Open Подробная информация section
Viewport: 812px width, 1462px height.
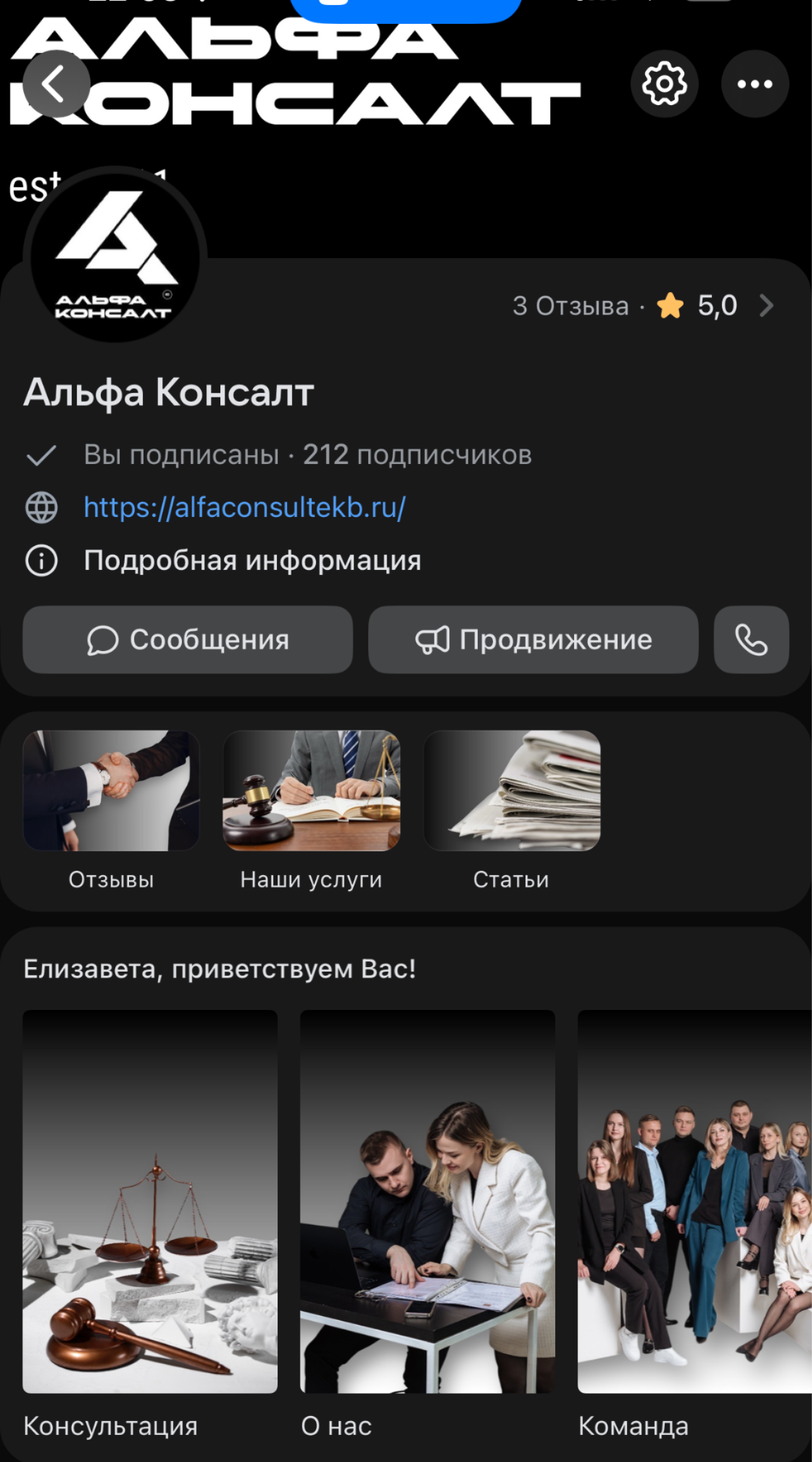pos(254,560)
